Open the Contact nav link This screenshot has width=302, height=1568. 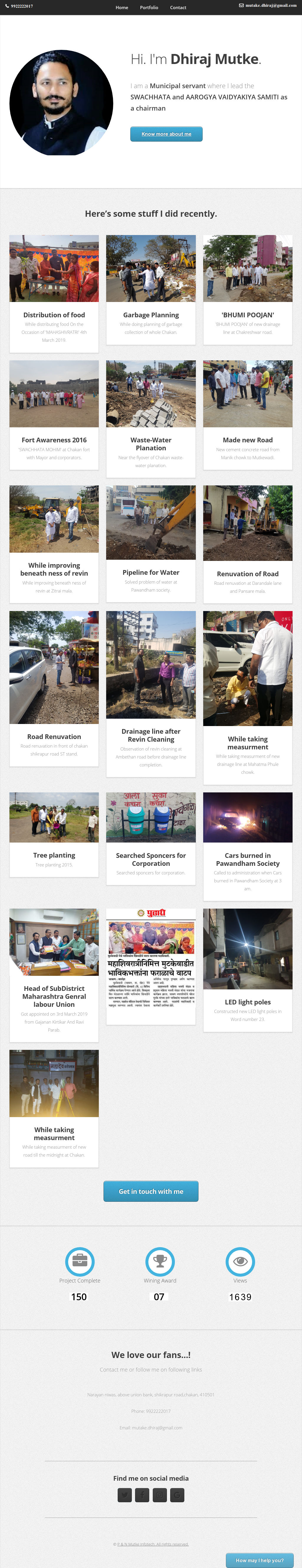click(x=178, y=7)
